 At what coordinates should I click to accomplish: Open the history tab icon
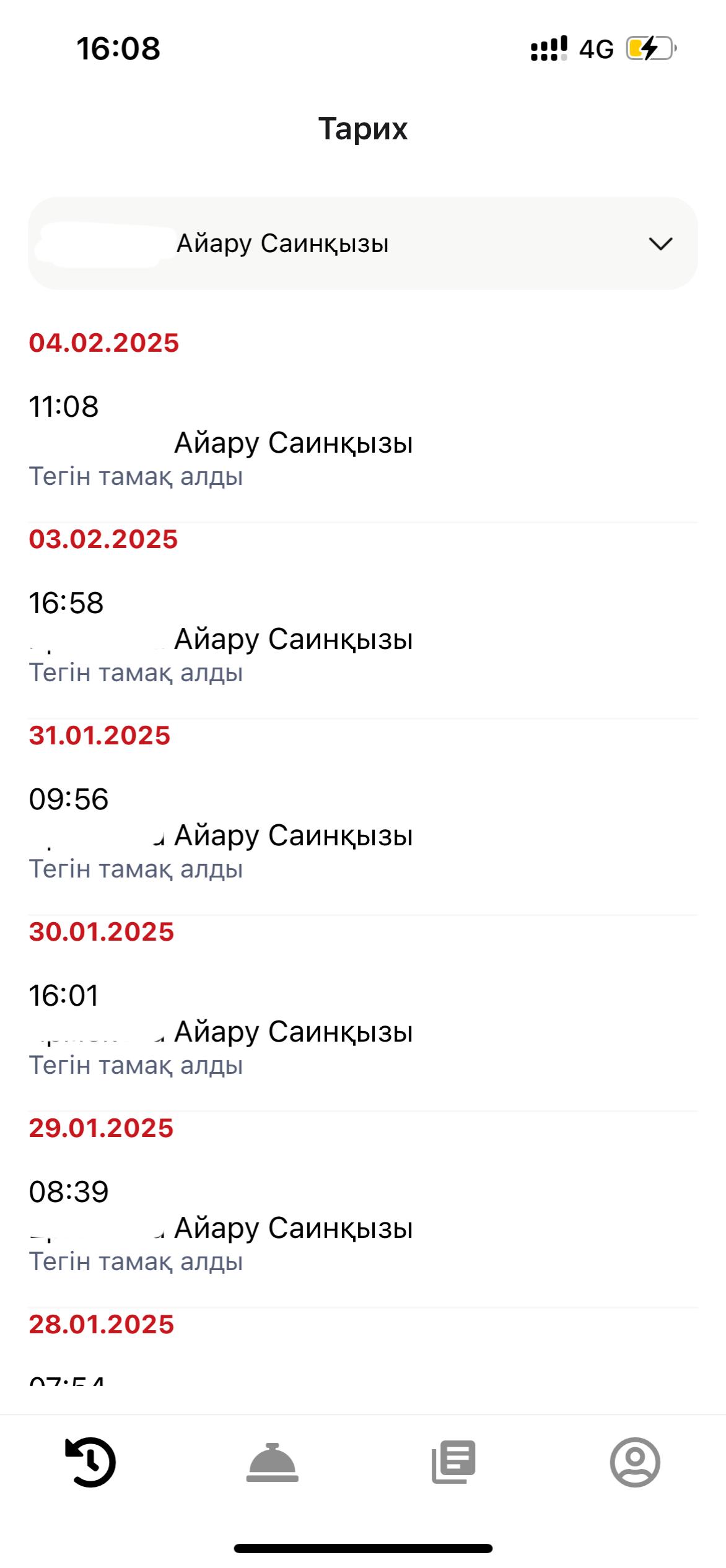coord(90,1462)
